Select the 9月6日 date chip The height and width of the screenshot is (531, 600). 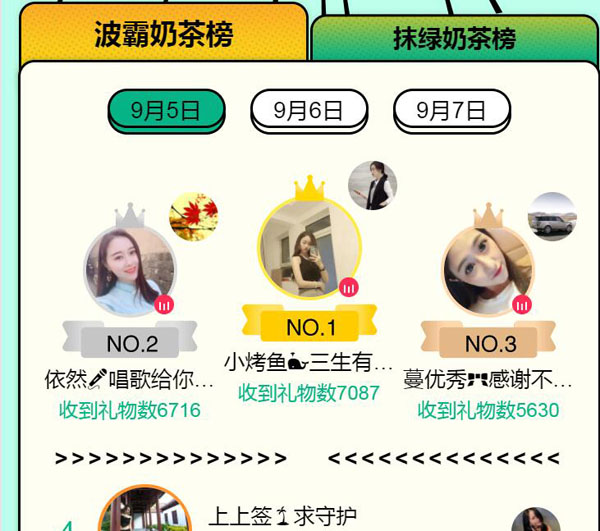308,110
